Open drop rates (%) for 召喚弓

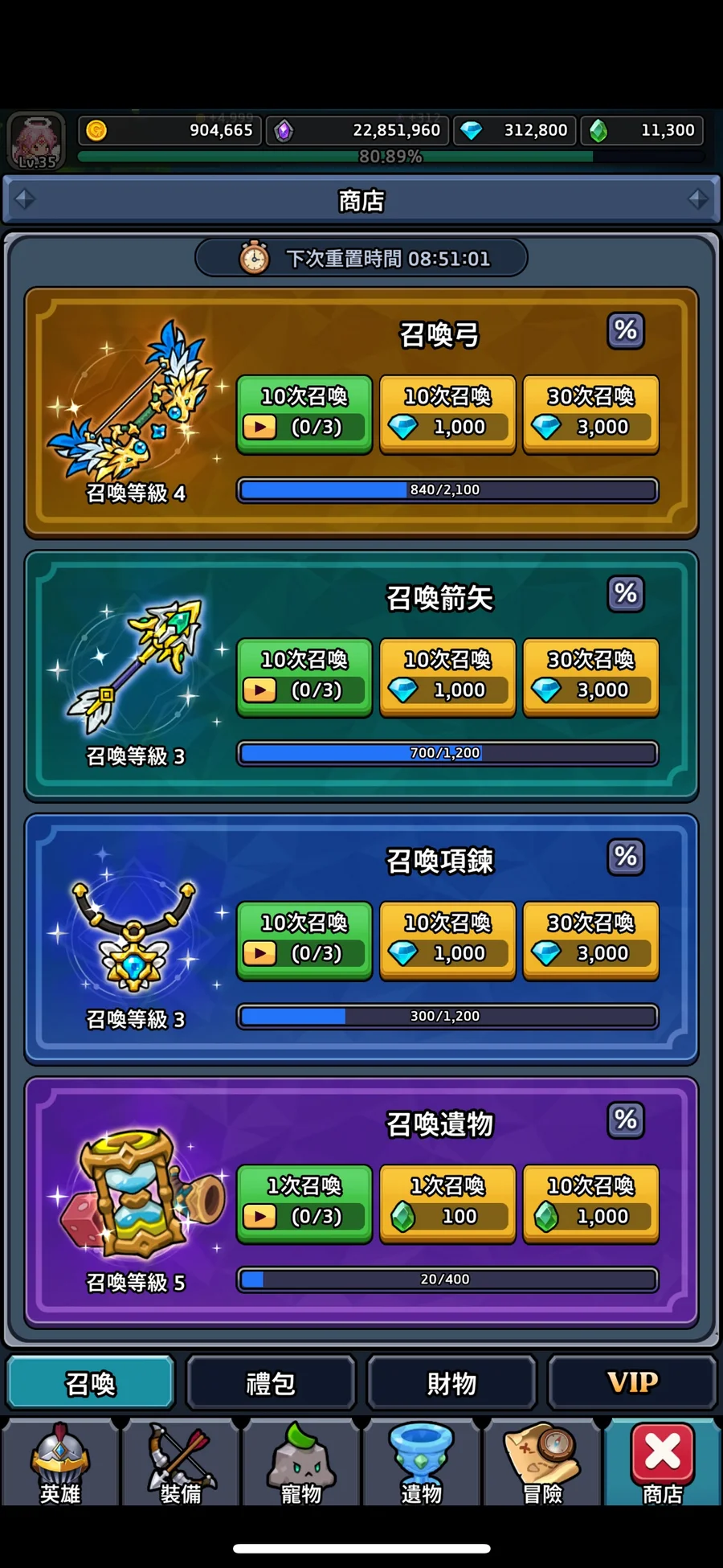(626, 330)
